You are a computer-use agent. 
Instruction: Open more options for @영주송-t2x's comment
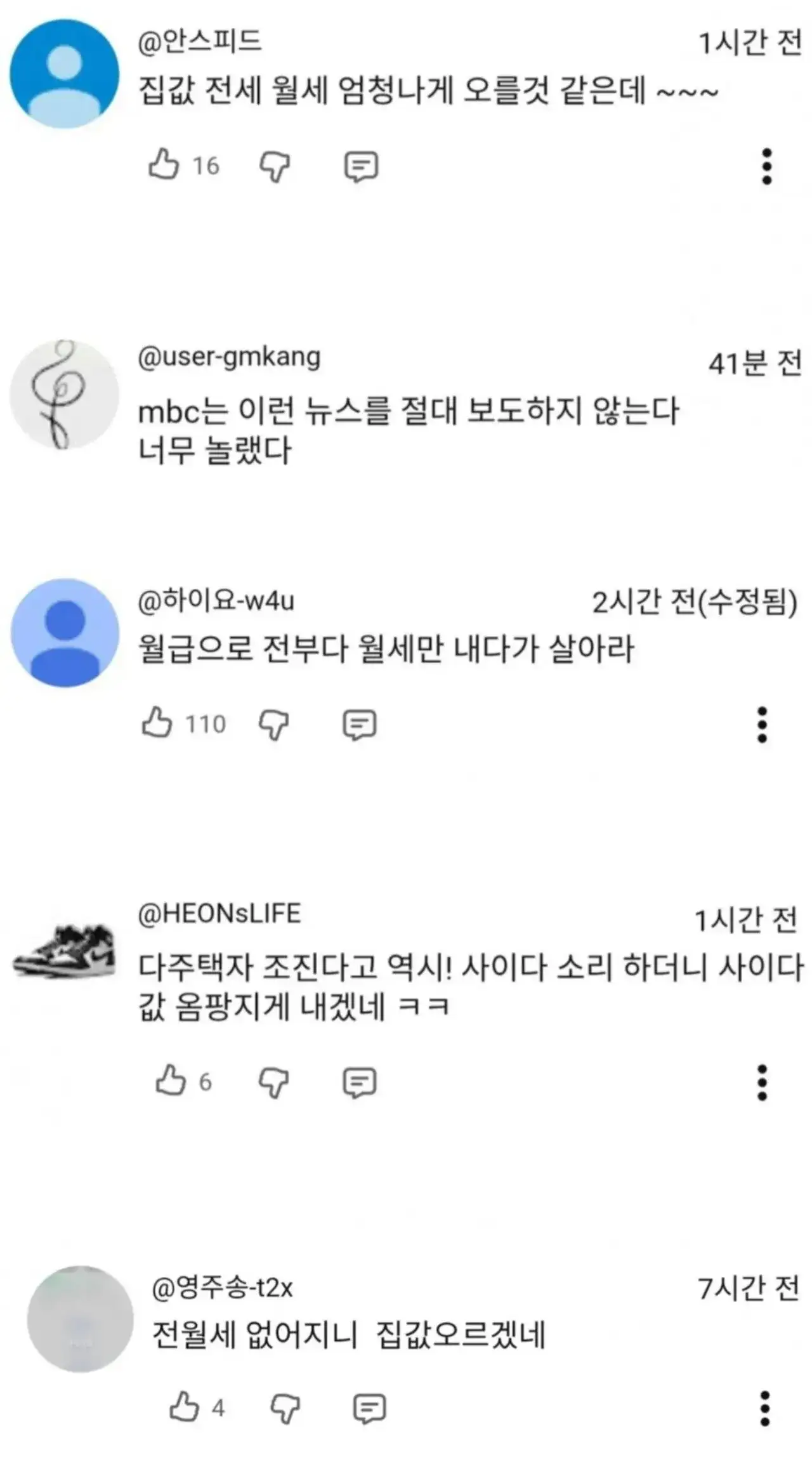point(765,1409)
